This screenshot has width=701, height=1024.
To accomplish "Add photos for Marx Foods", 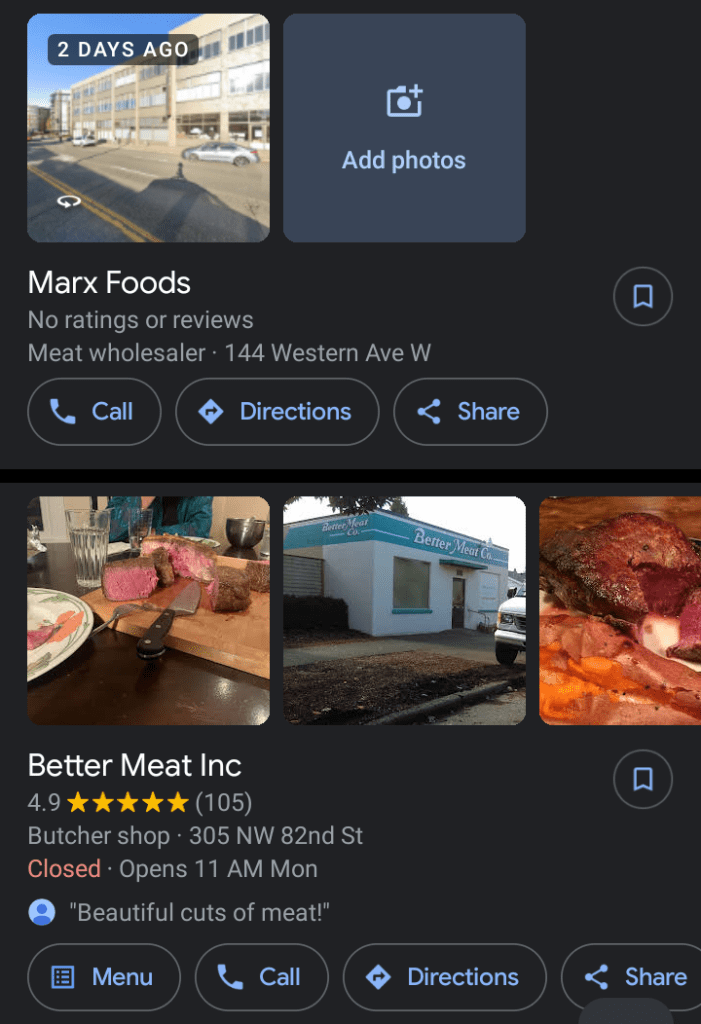I will [404, 128].
